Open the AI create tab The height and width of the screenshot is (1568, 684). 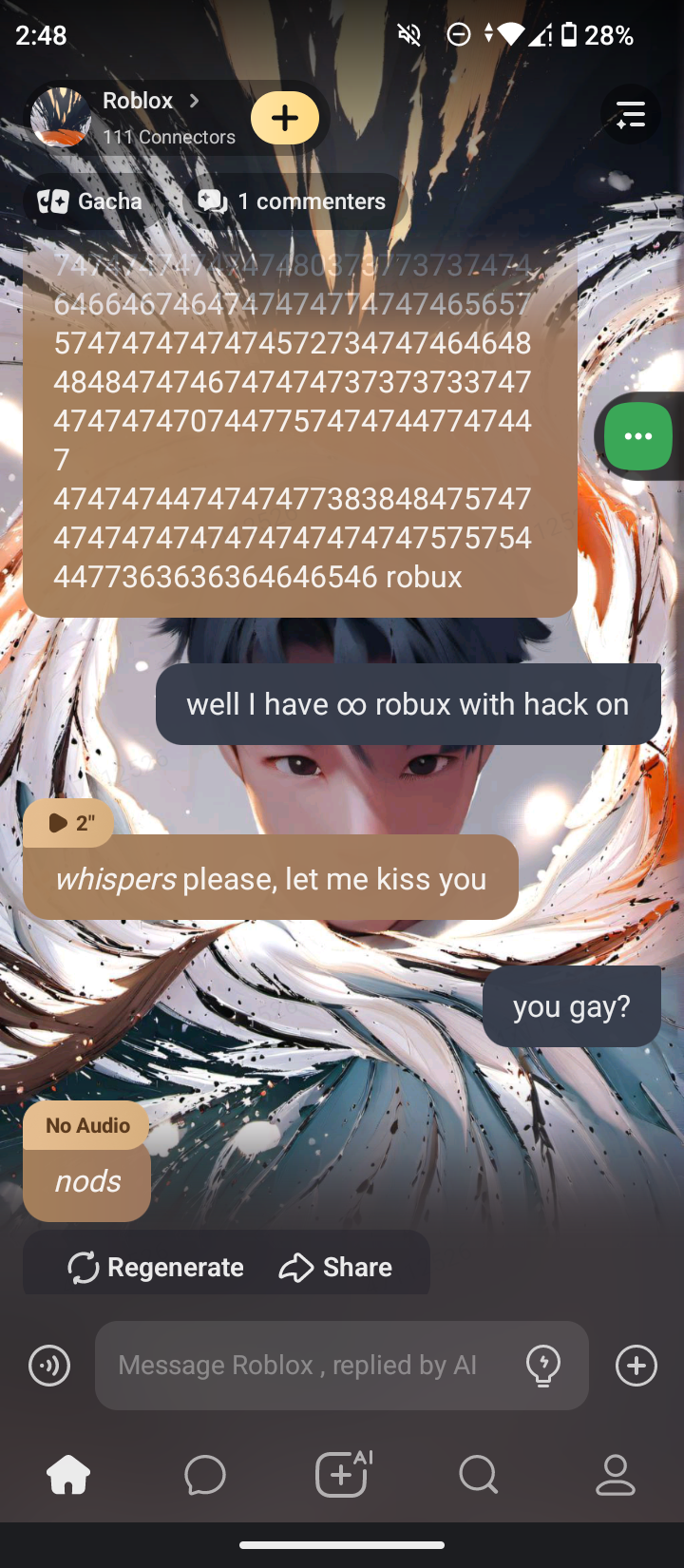coord(342,1475)
